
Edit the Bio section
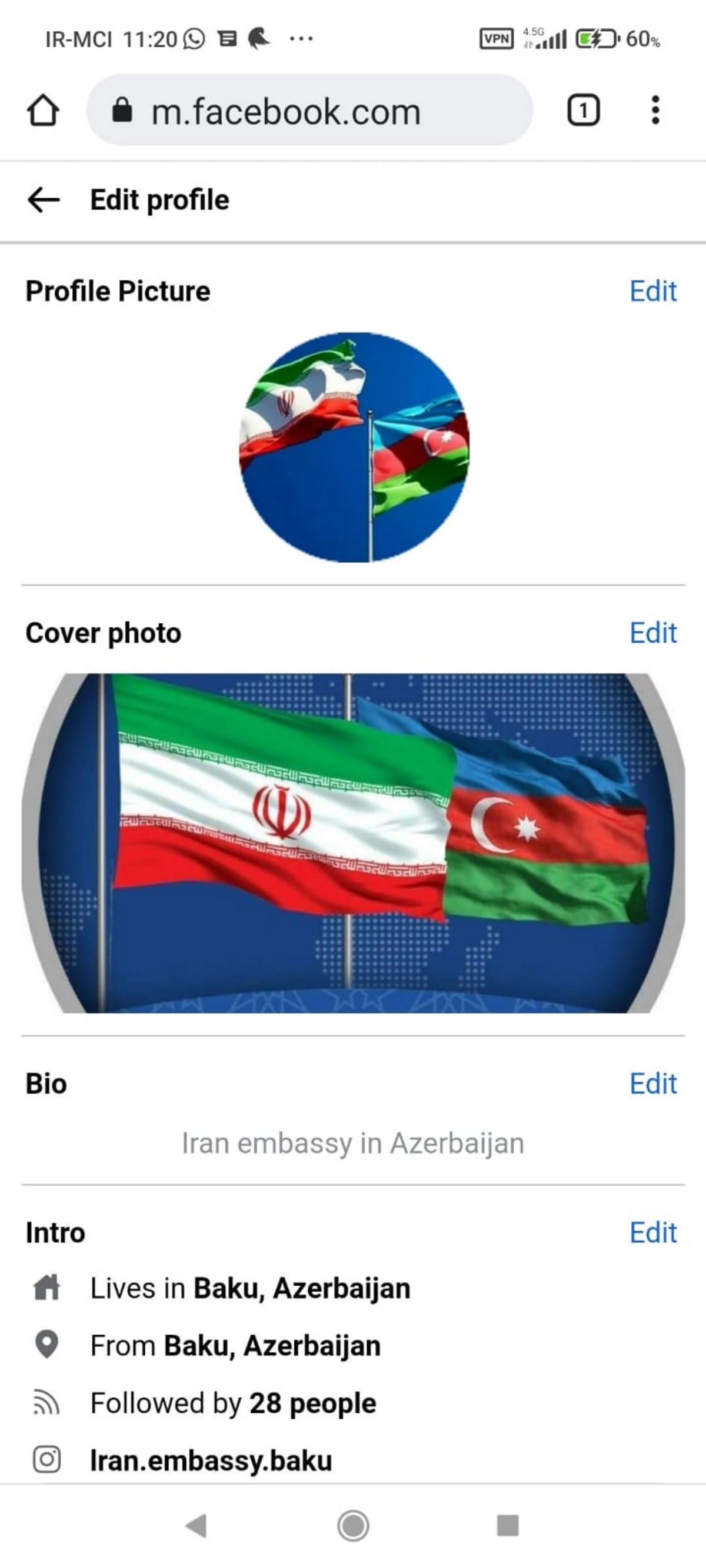(x=653, y=1084)
